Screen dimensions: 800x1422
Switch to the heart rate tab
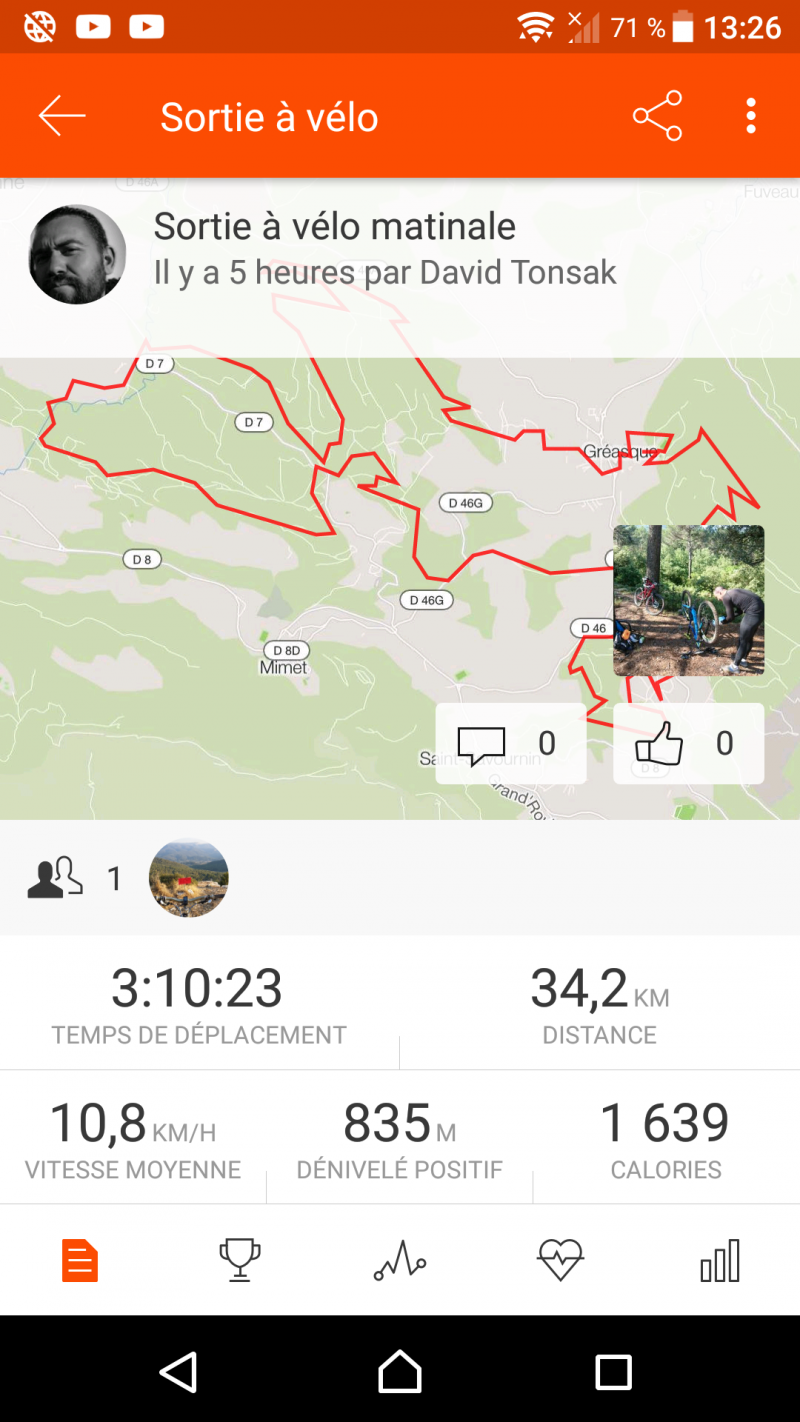560,1260
